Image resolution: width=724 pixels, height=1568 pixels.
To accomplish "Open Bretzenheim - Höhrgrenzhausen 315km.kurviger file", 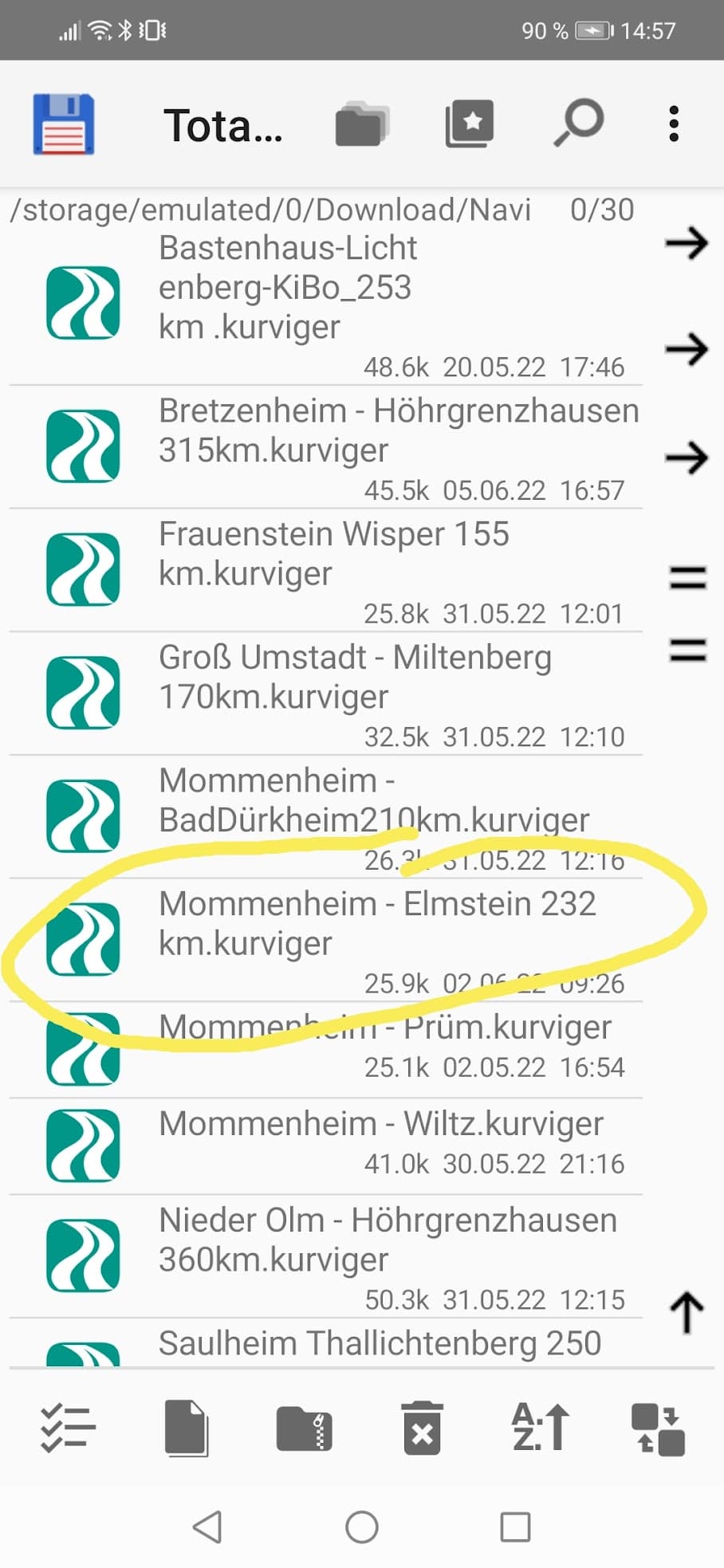I will [325, 447].
